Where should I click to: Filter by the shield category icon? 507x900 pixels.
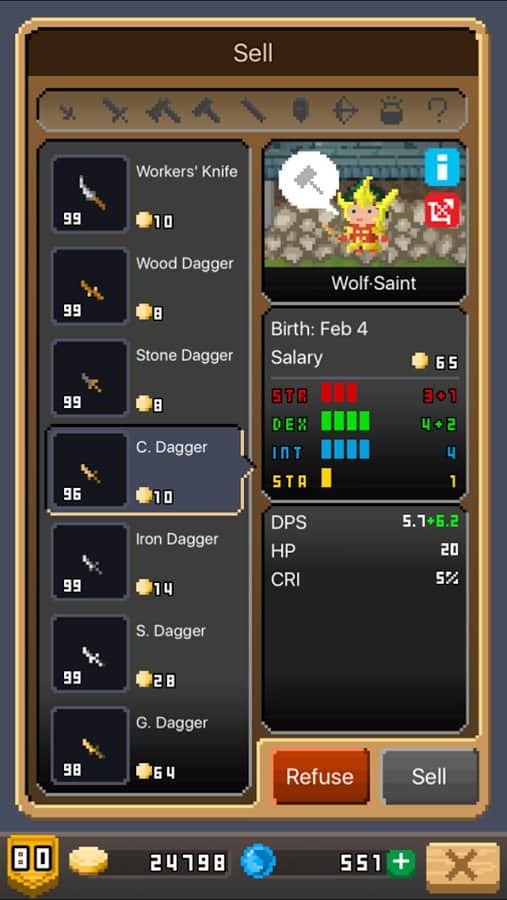tap(300, 110)
